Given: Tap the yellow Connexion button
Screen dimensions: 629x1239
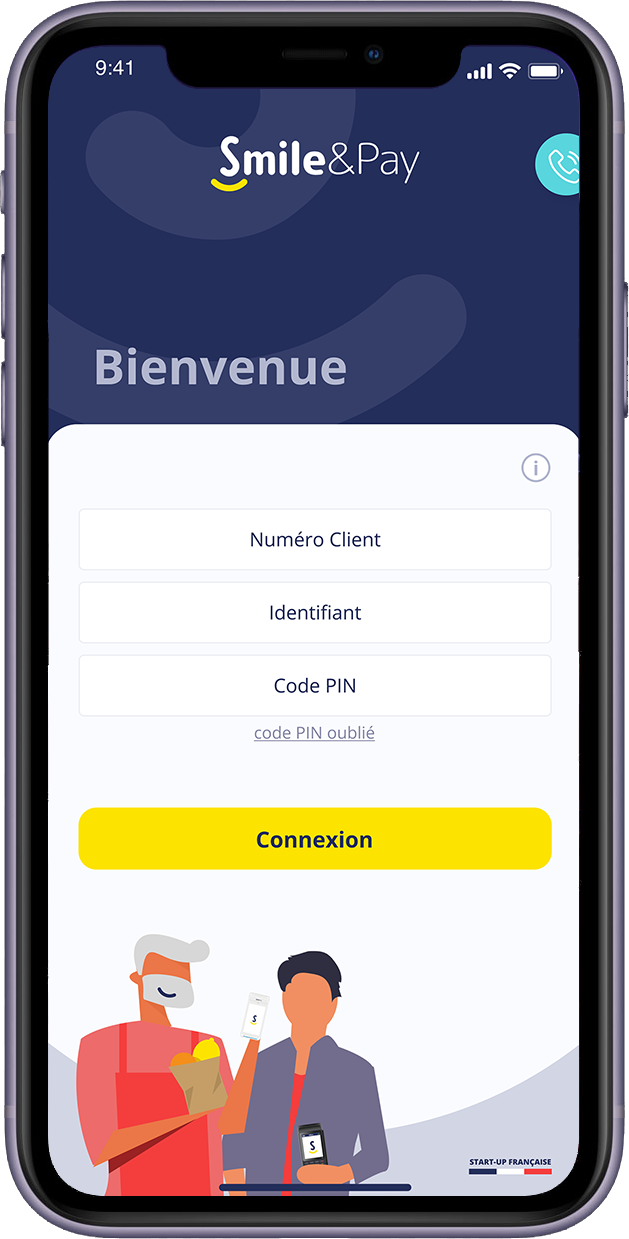Looking at the screenshot, I should 315,839.
